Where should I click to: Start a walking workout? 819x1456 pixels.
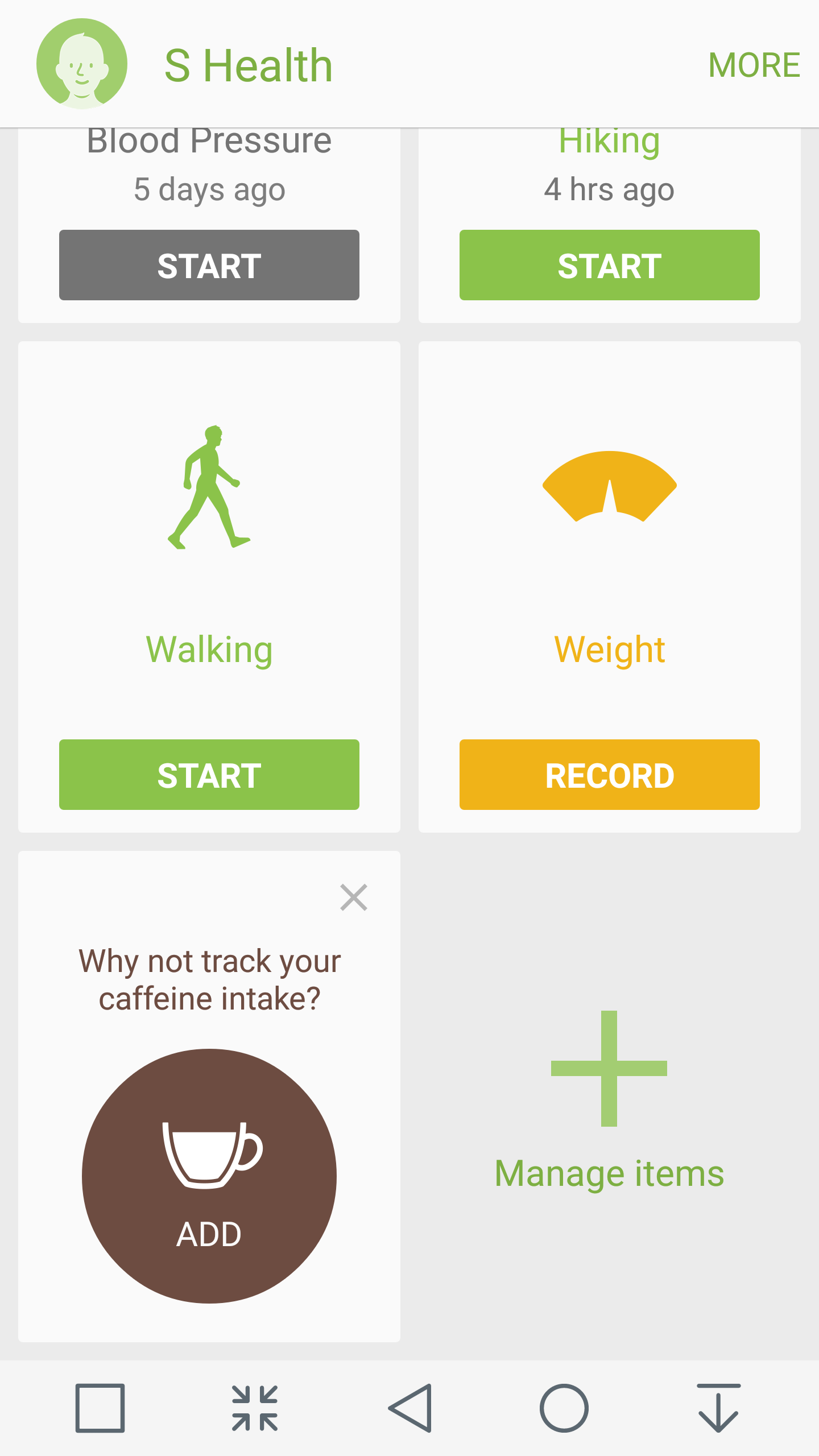point(209,775)
